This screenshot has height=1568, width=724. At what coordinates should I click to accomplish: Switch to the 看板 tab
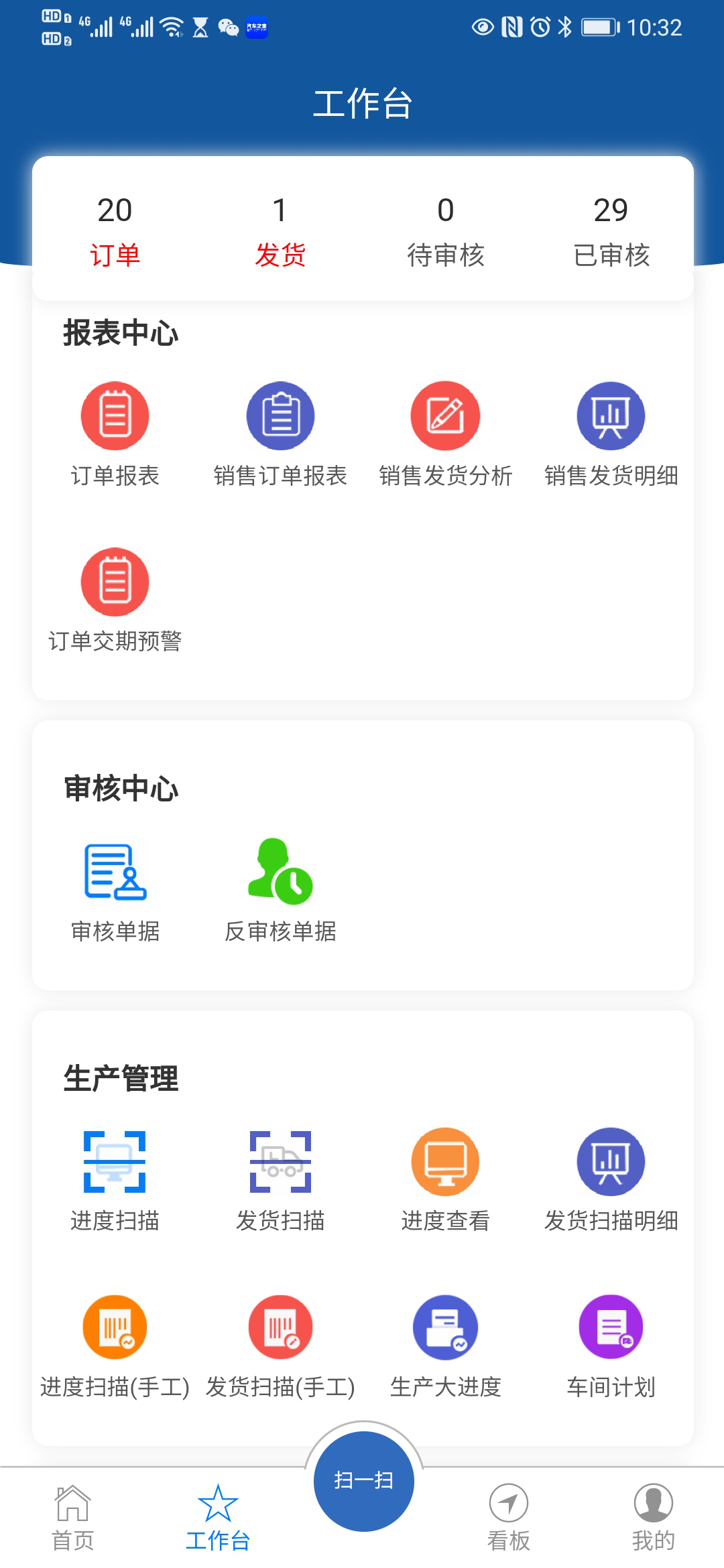509,1518
